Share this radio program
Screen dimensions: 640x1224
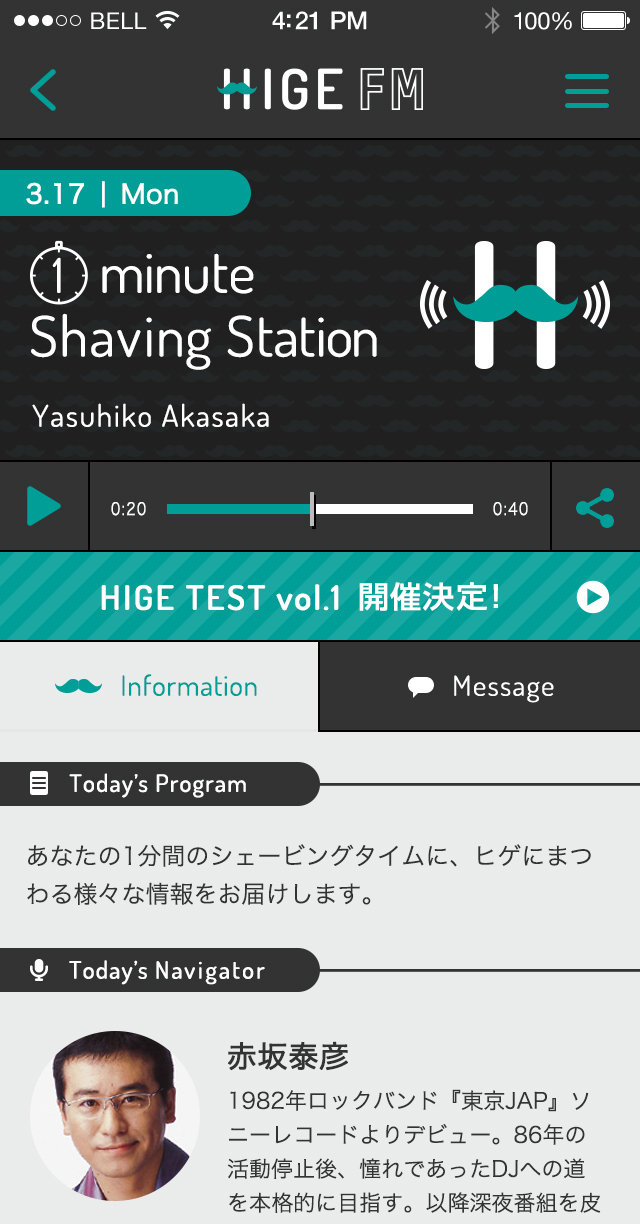[x=595, y=508]
